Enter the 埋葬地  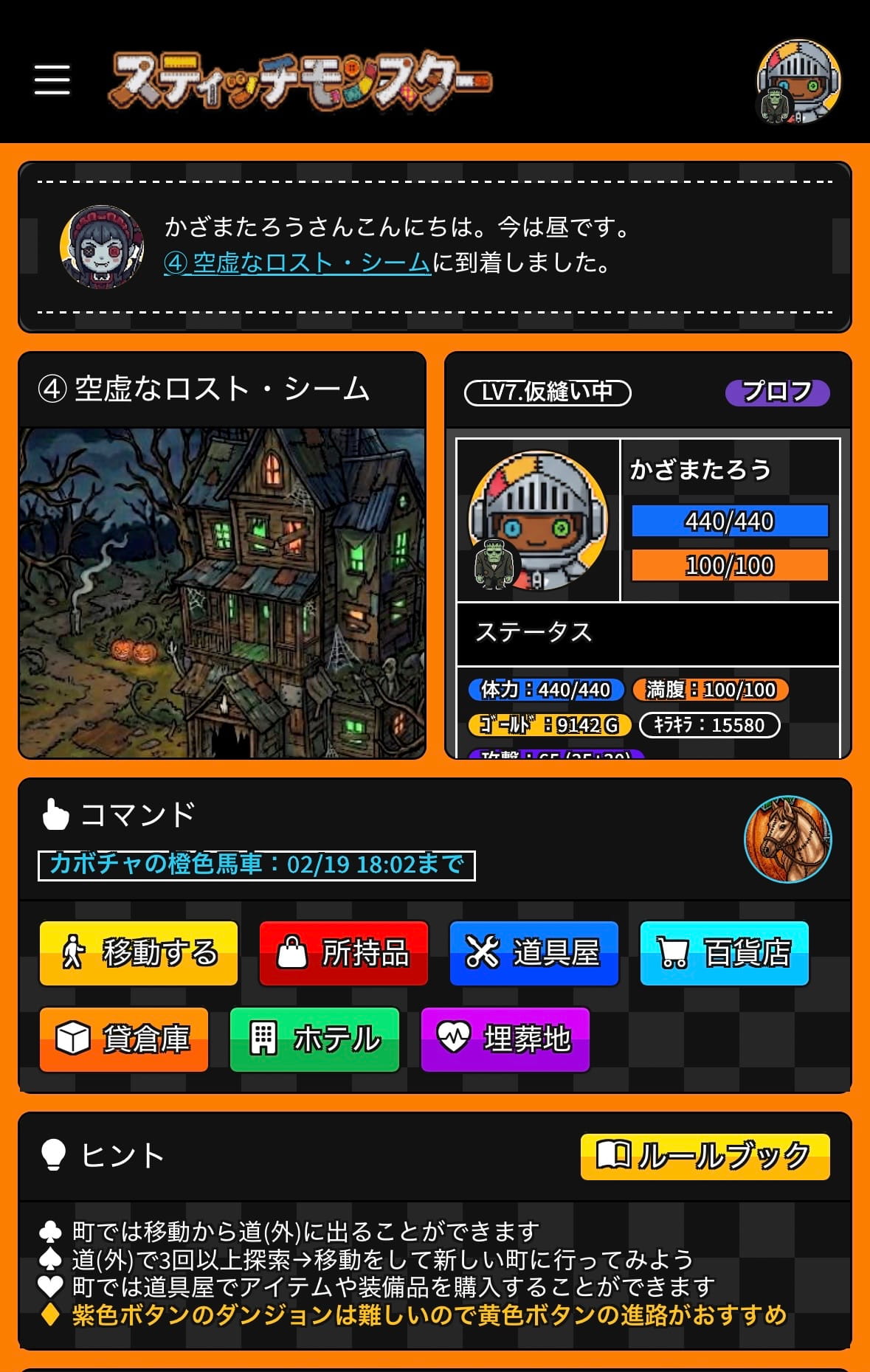(x=505, y=1039)
